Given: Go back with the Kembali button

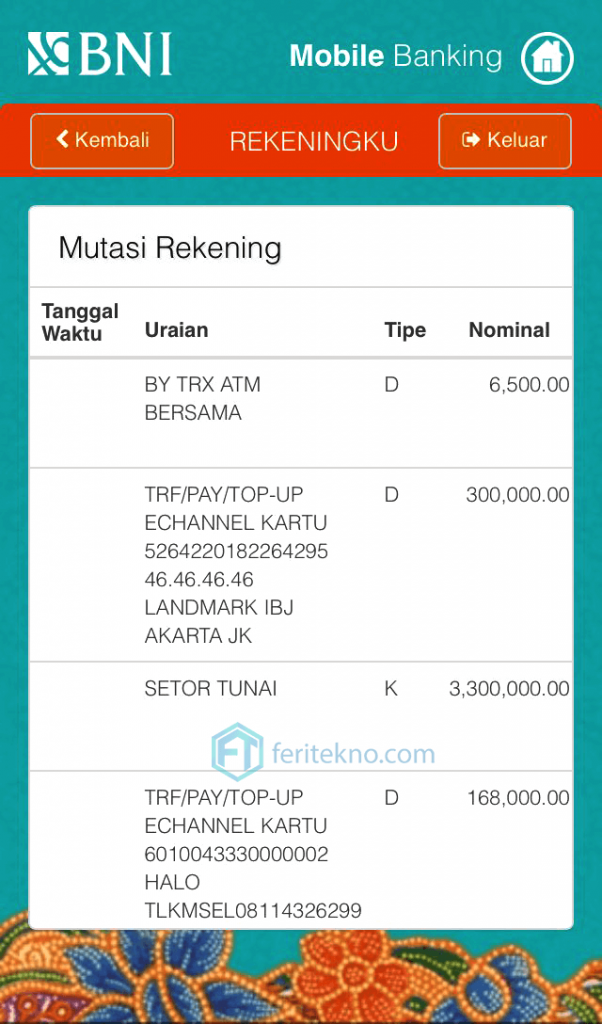Looking at the screenshot, I should 102,141.
